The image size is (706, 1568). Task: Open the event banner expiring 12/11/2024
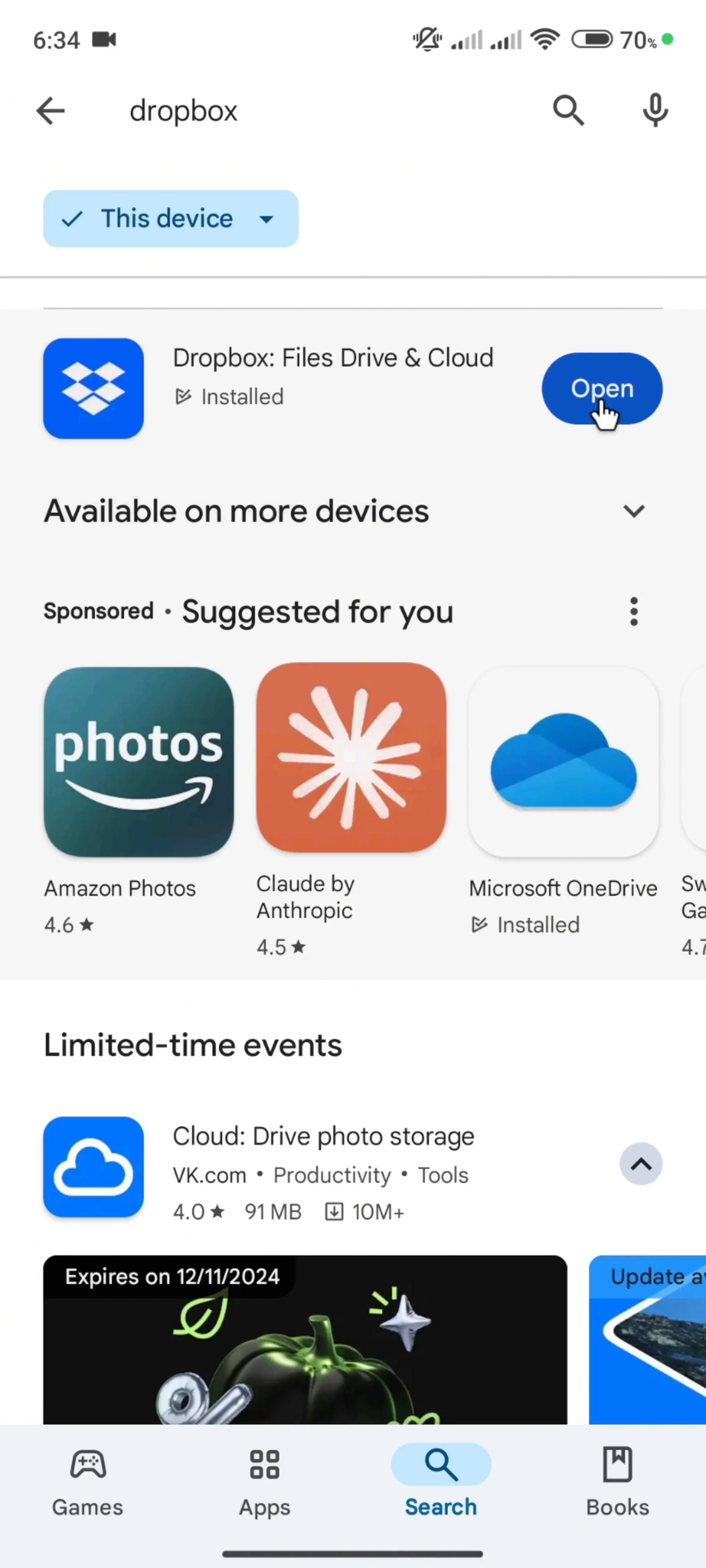pyautogui.click(x=304, y=1339)
